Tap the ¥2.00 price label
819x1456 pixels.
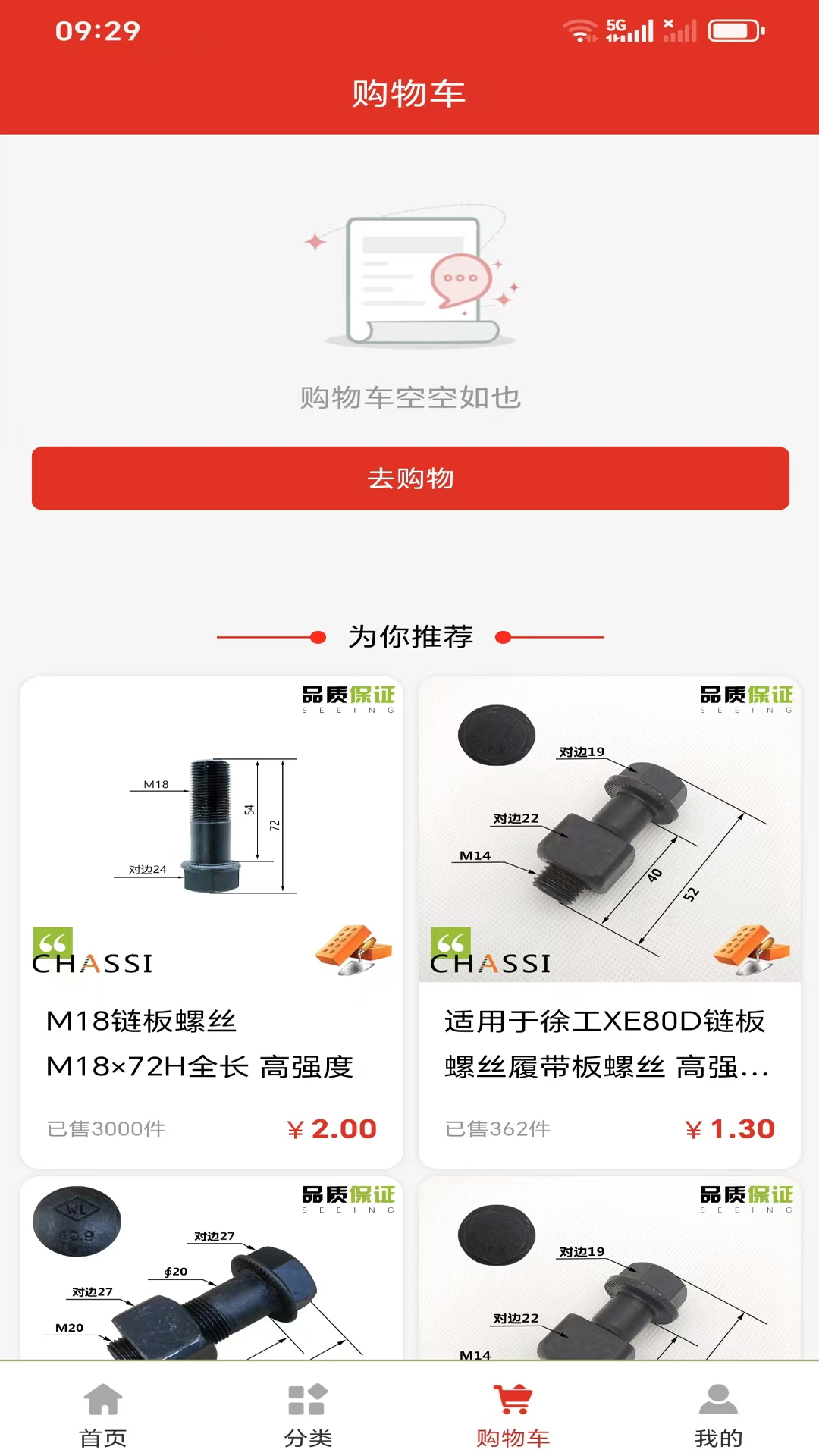332,1129
